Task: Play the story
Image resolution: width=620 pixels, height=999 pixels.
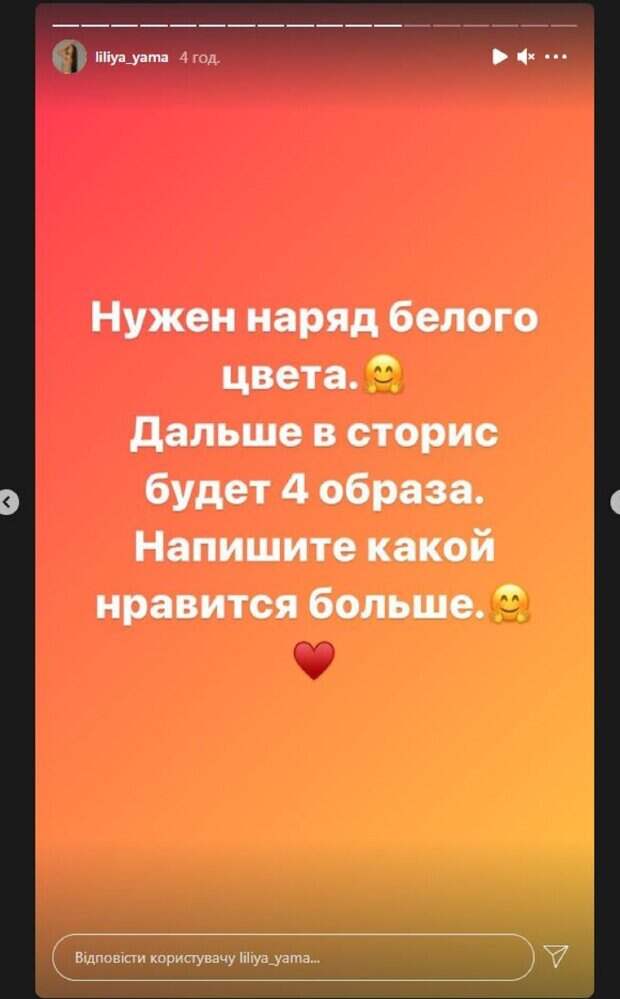Action: (500, 57)
